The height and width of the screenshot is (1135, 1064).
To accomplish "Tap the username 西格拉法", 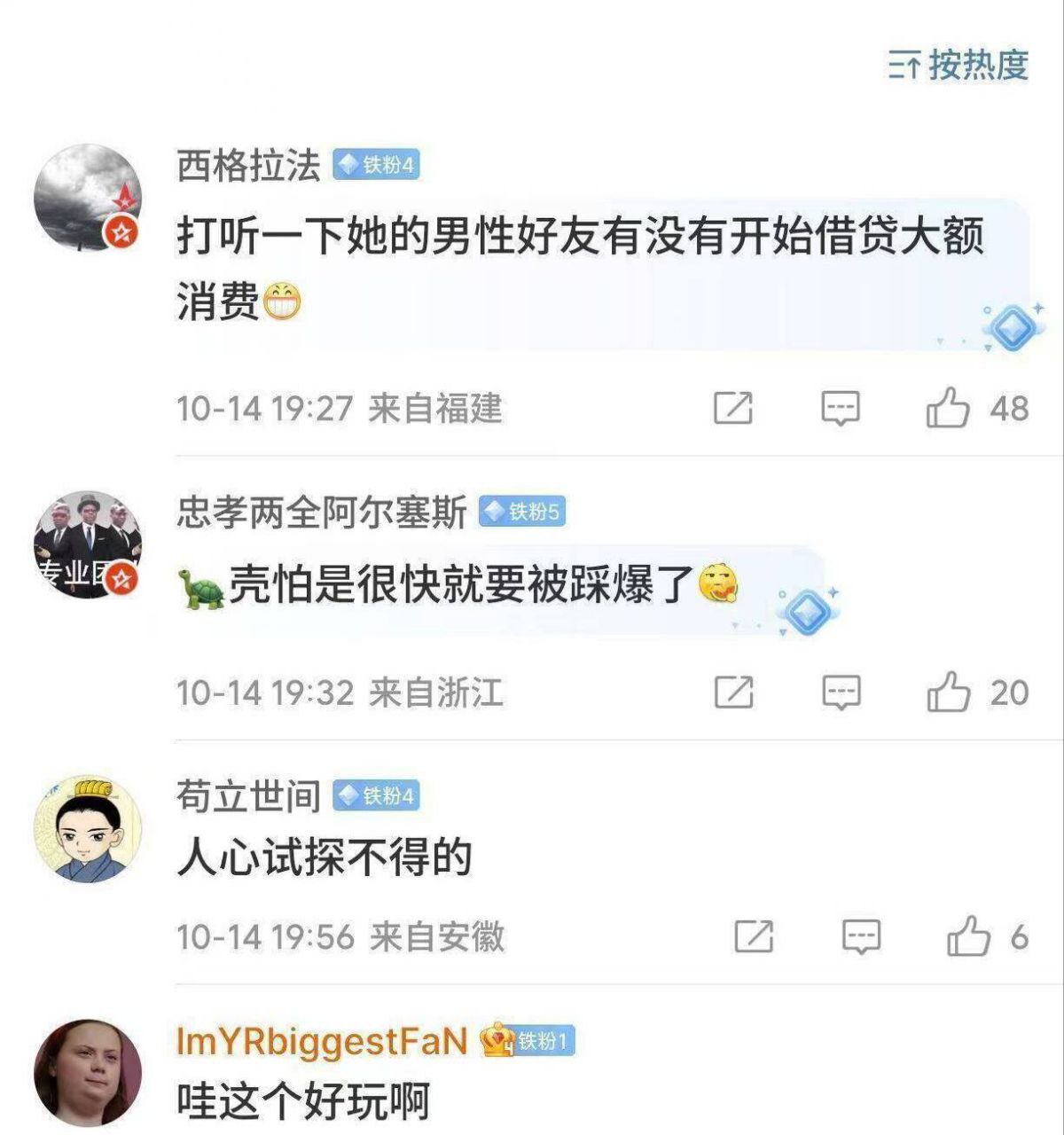I will coord(248,165).
